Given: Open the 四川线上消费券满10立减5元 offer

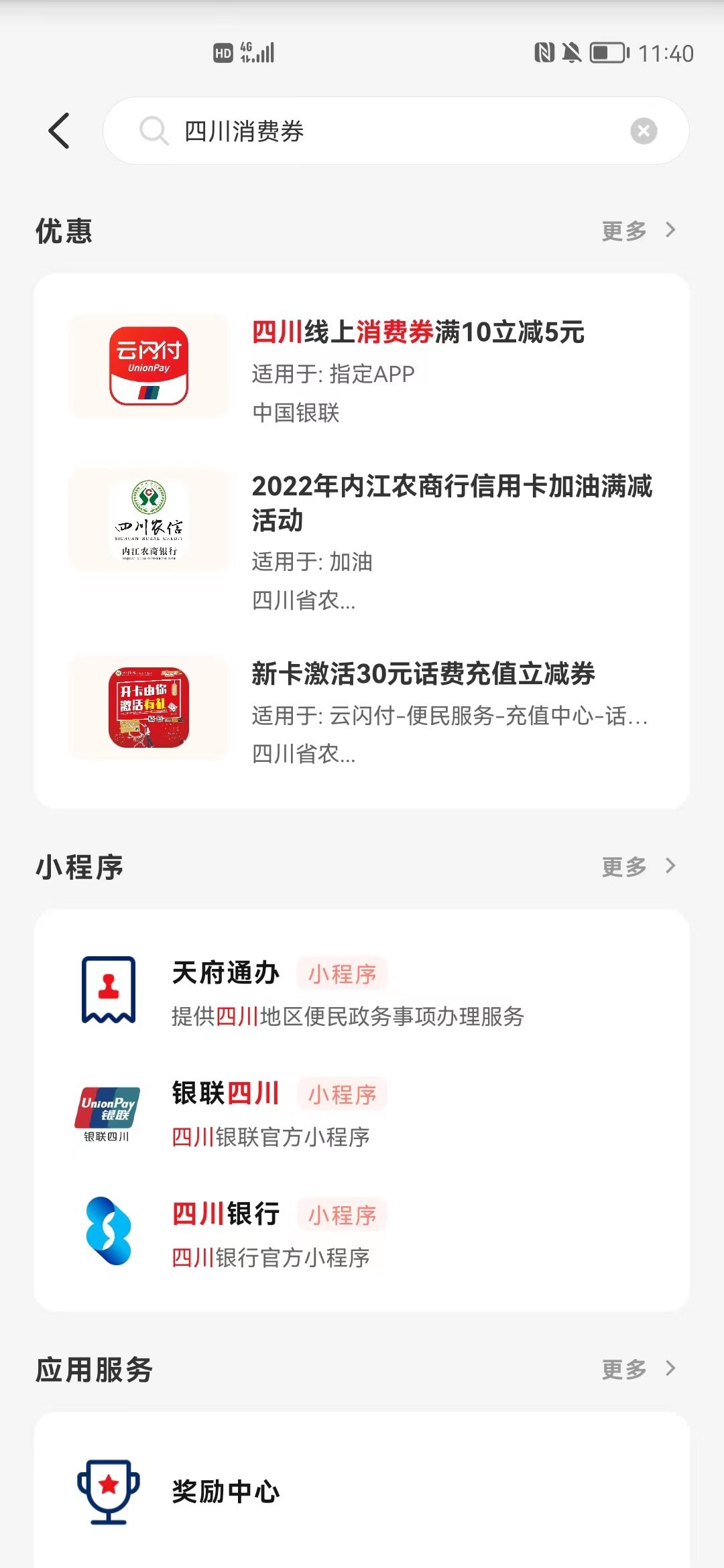Looking at the screenshot, I should [x=417, y=333].
